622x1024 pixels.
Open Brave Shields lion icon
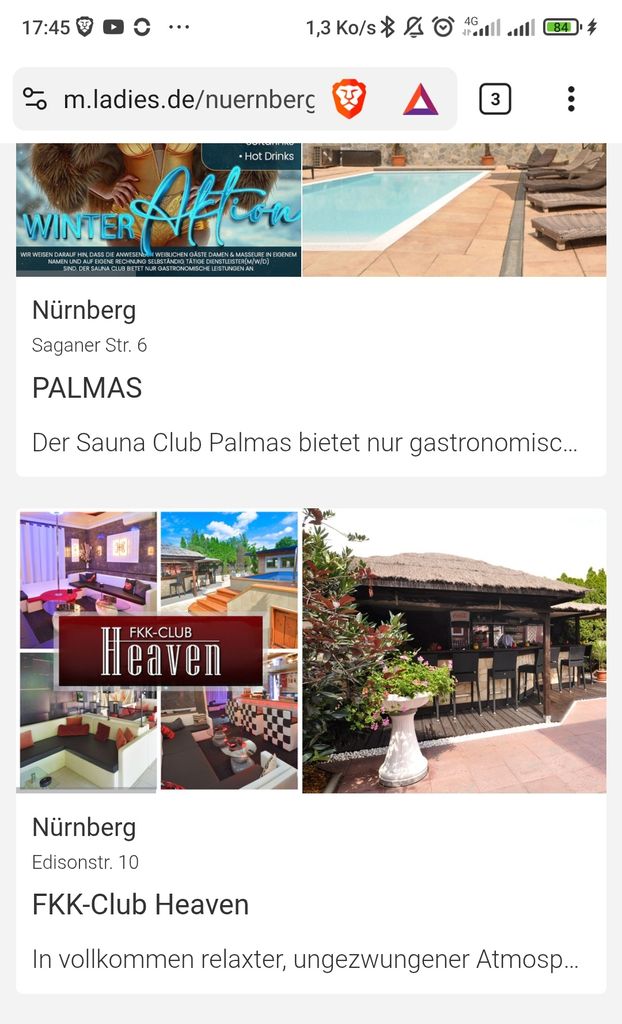tap(349, 99)
